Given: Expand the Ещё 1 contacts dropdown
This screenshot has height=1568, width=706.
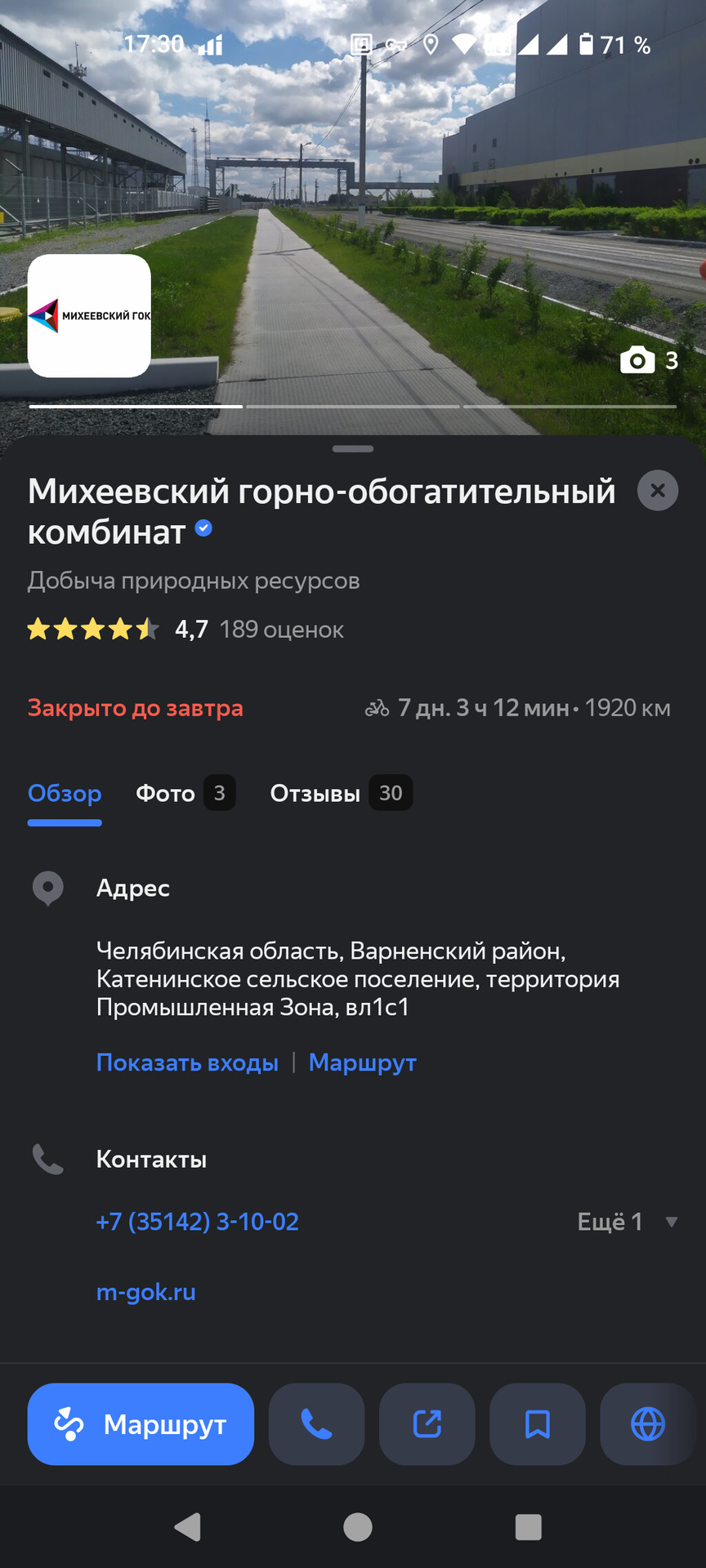Looking at the screenshot, I should pos(627,1222).
